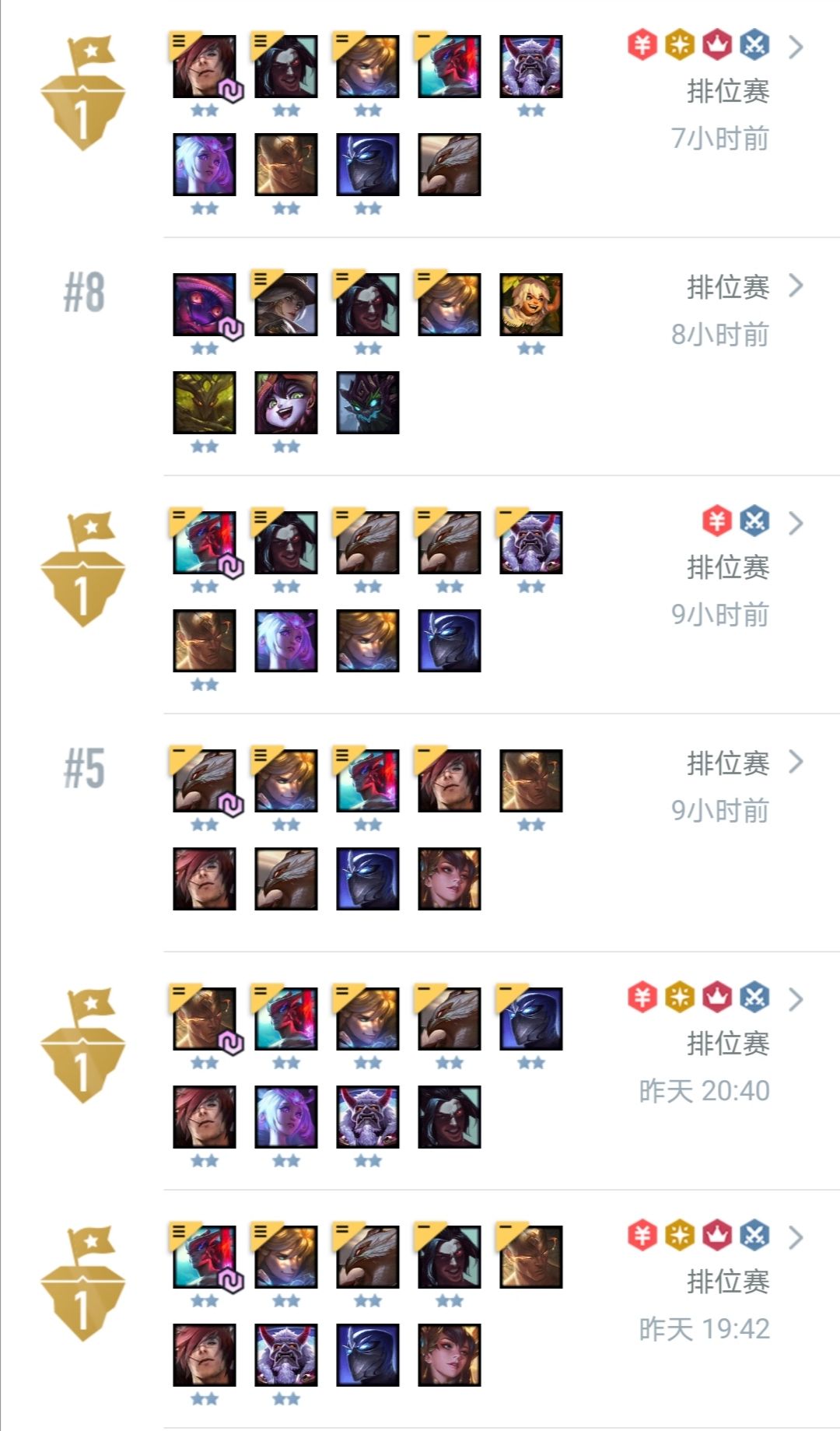Open the #8 ranked match from 8小时前
The image size is (840, 1431).
[x=795, y=286]
